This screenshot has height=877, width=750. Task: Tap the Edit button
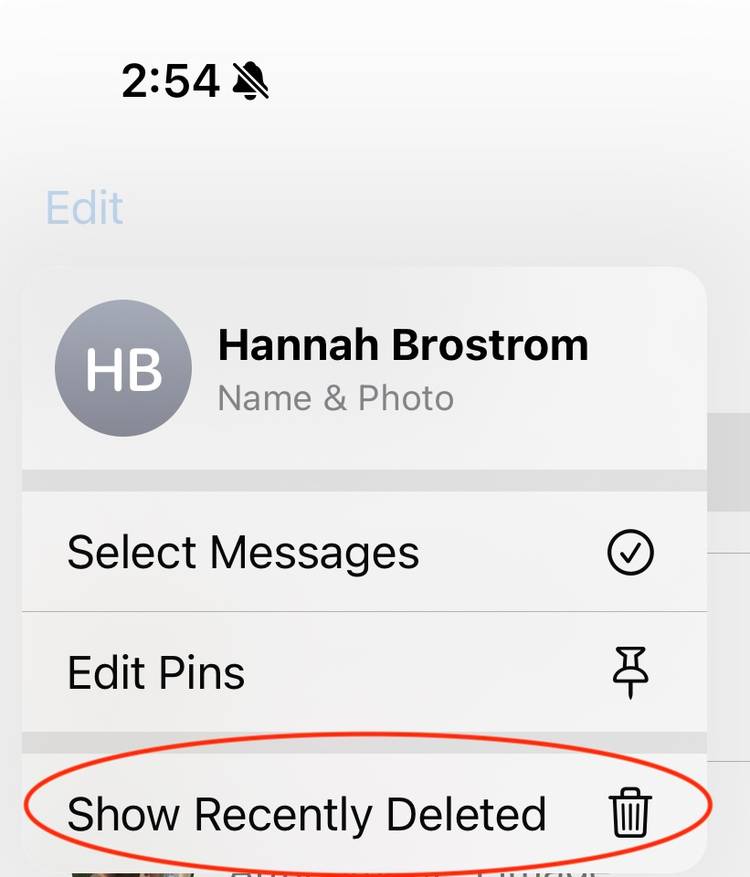point(84,207)
